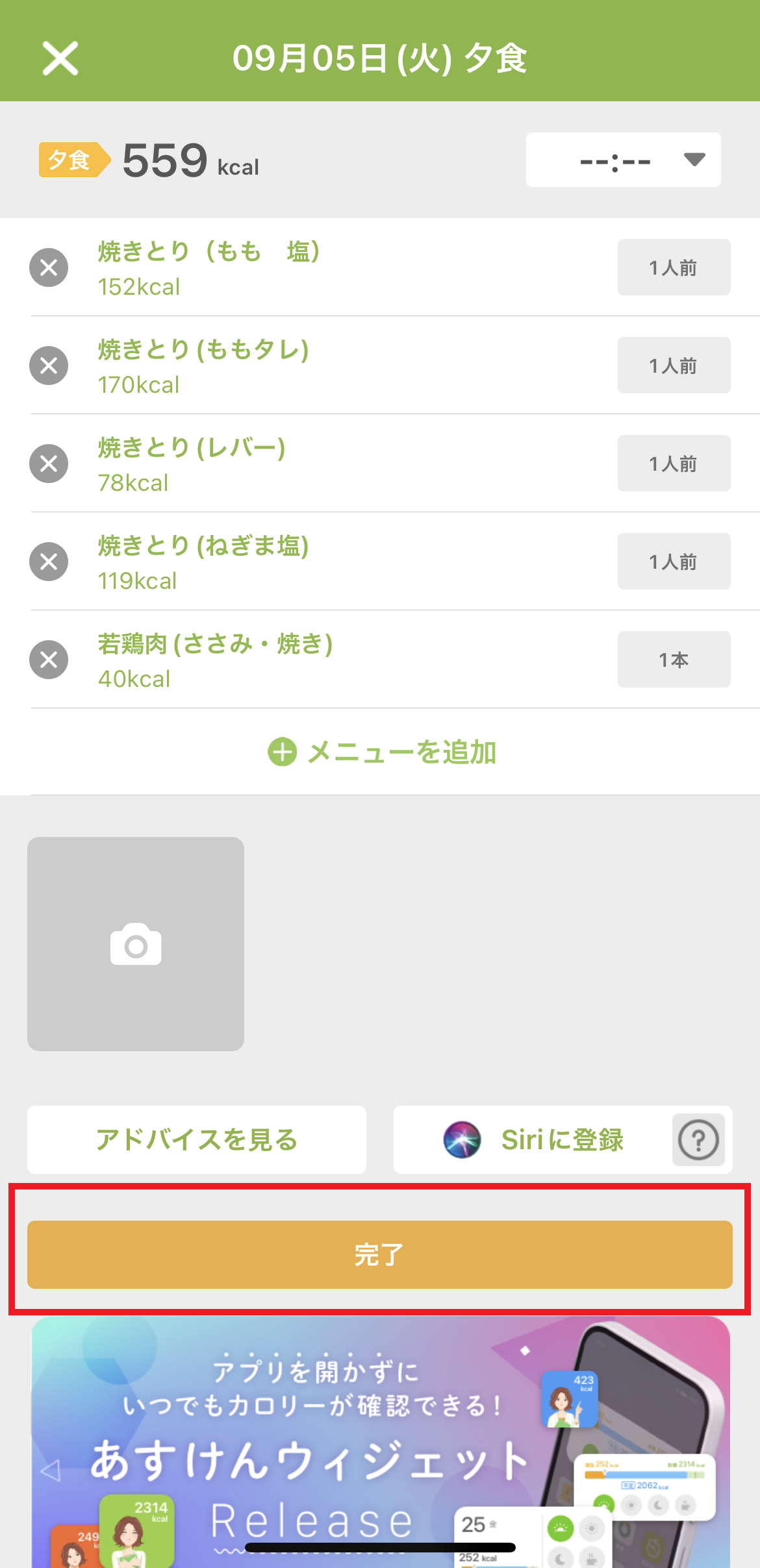Screen dimensions: 760x1568
Task: Delete the 焼きとり(ねぎま塩) entry
Action: tap(48, 561)
